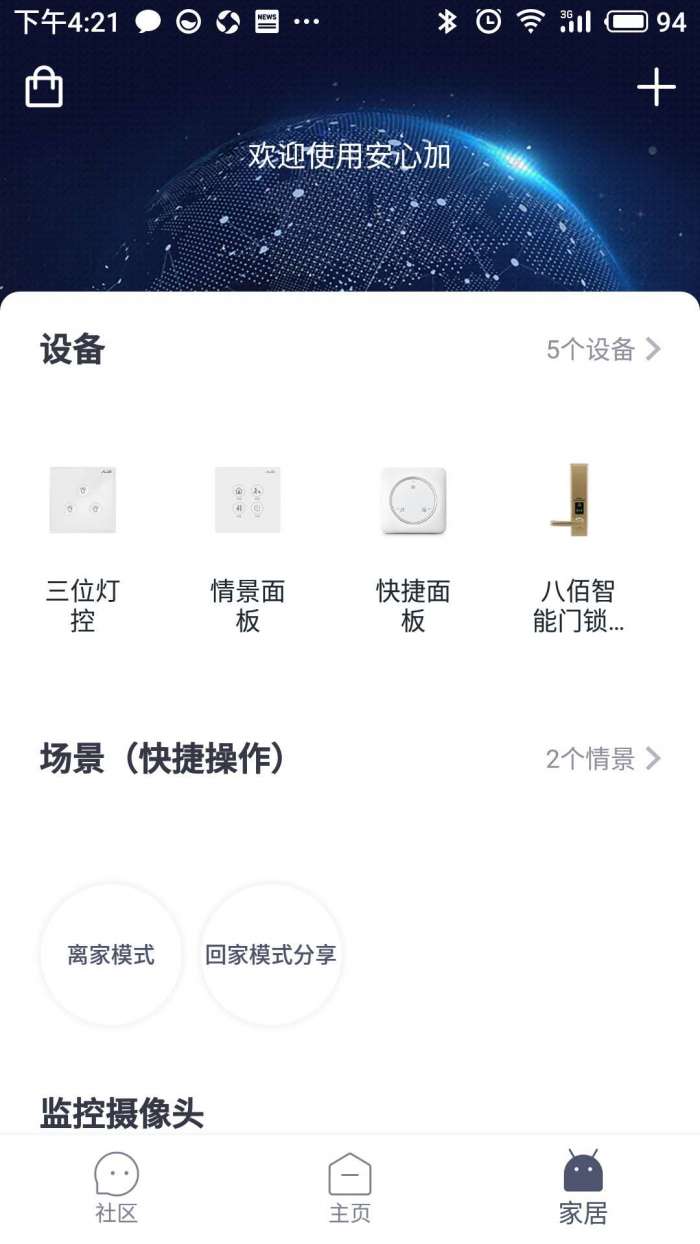This screenshot has height=1244, width=700.
Task: View all 2个情景 scenes
Action: (x=603, y=759)
